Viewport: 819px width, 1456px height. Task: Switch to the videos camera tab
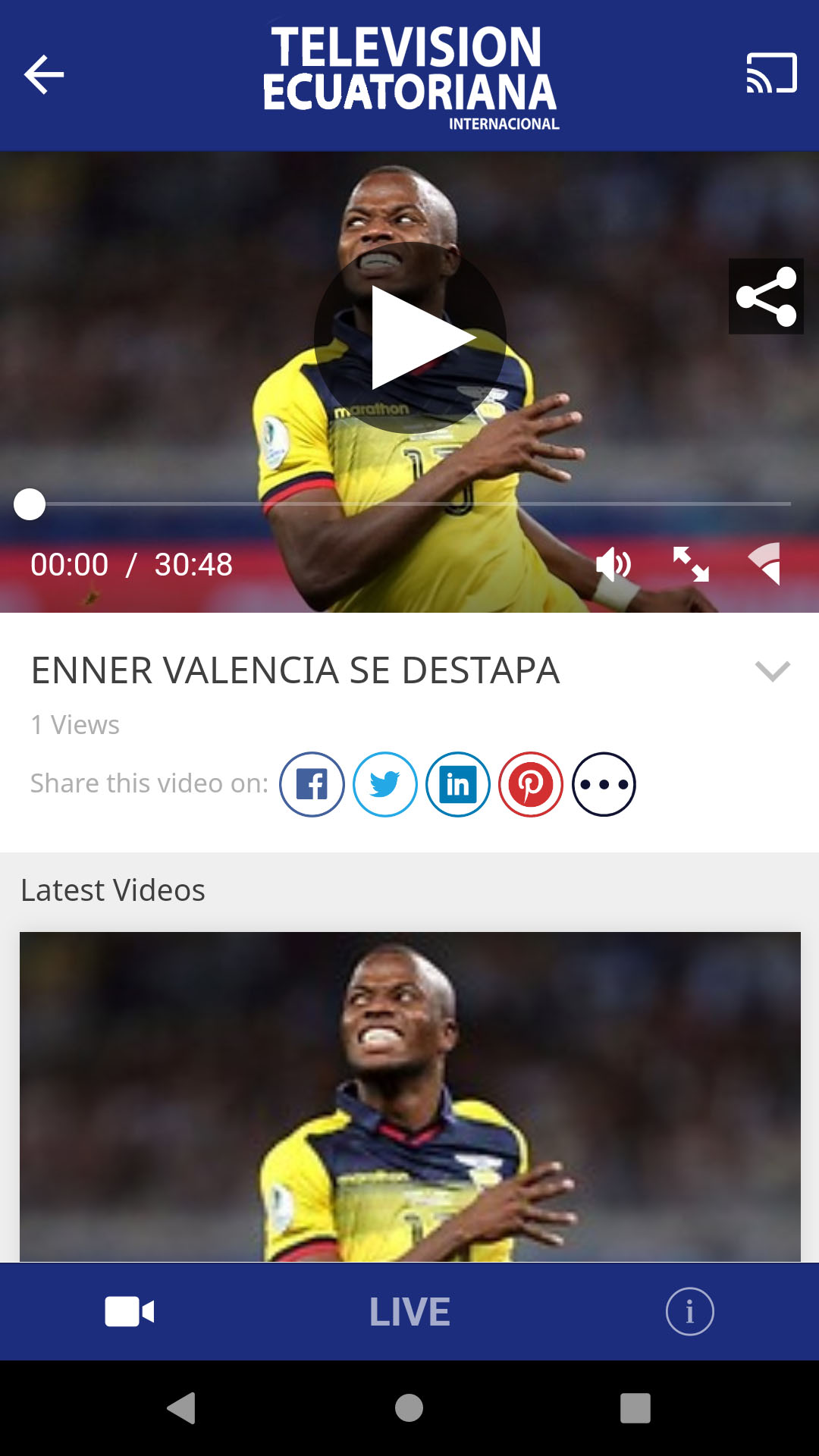coord(130,1311)
